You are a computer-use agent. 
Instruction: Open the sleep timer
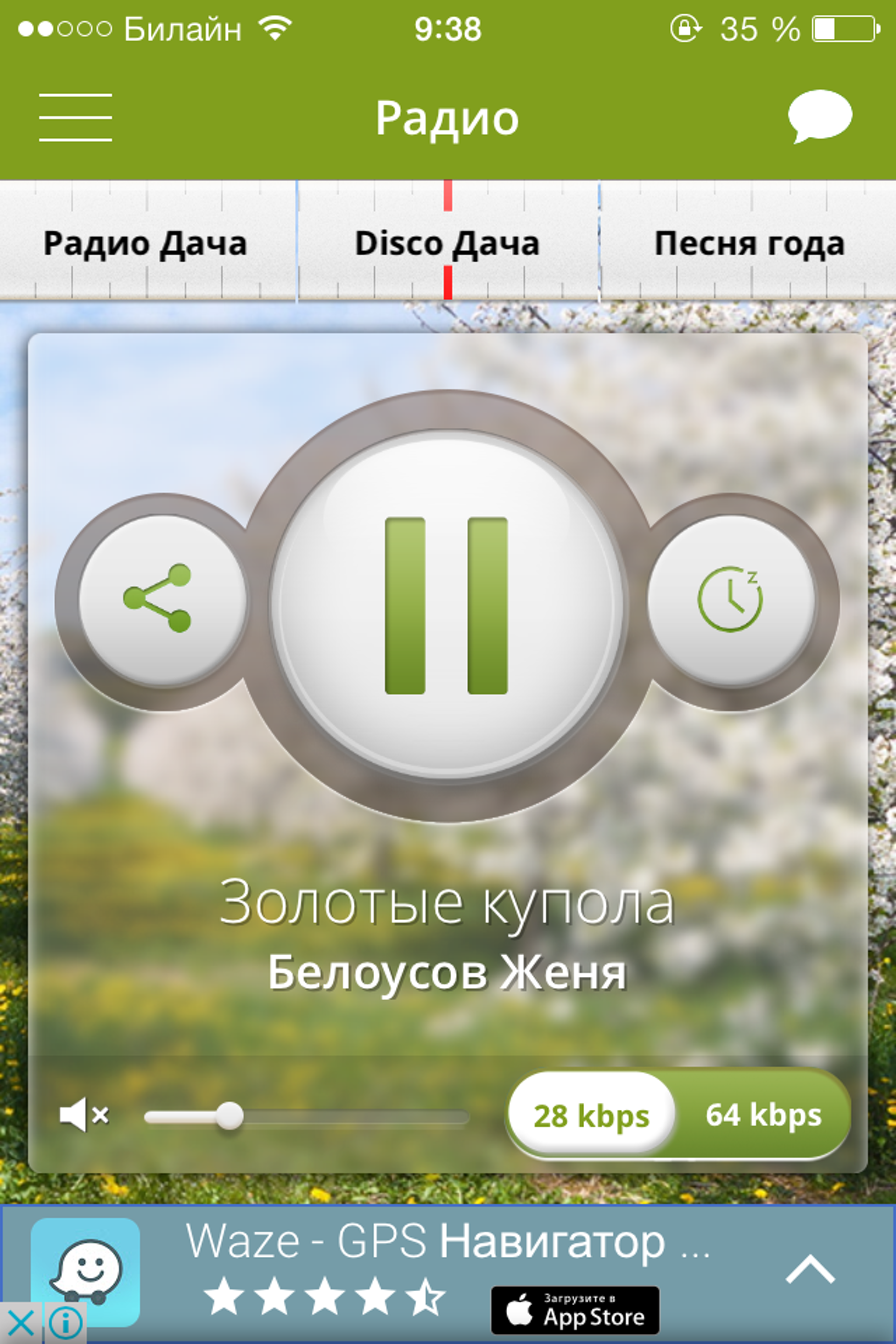730,599
